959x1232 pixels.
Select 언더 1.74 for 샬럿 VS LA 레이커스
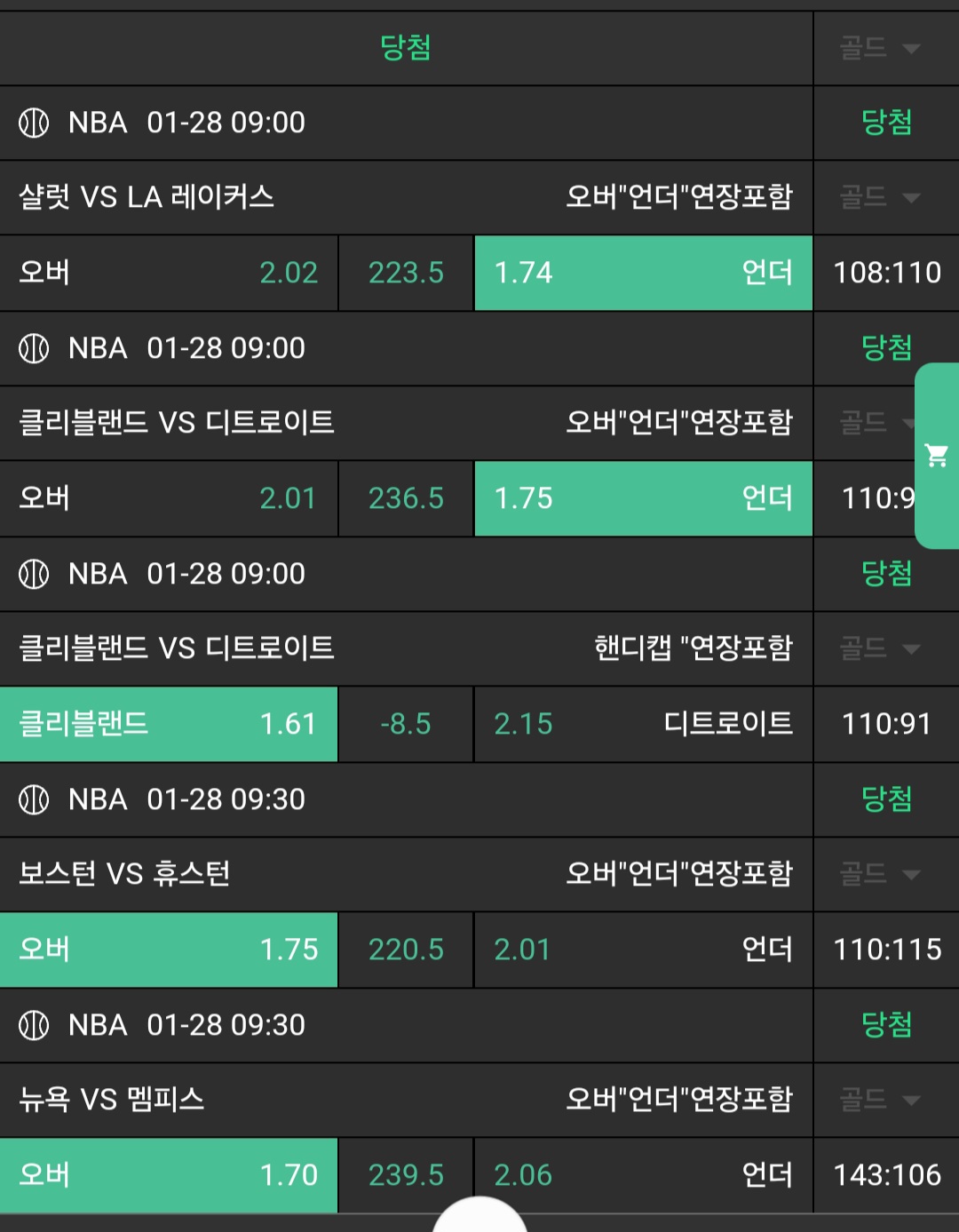(x=643, y=273)
